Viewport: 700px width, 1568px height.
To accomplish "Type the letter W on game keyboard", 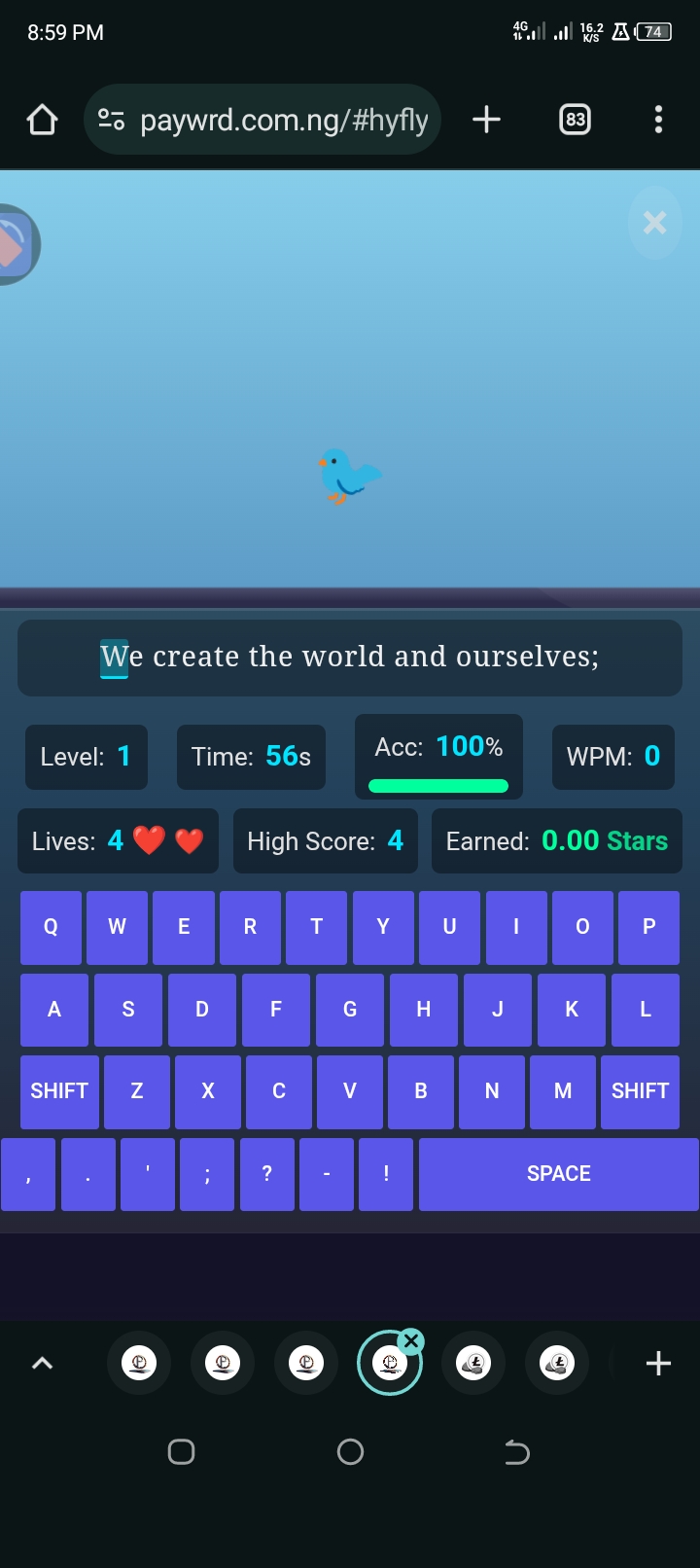I will coord(117,927).
